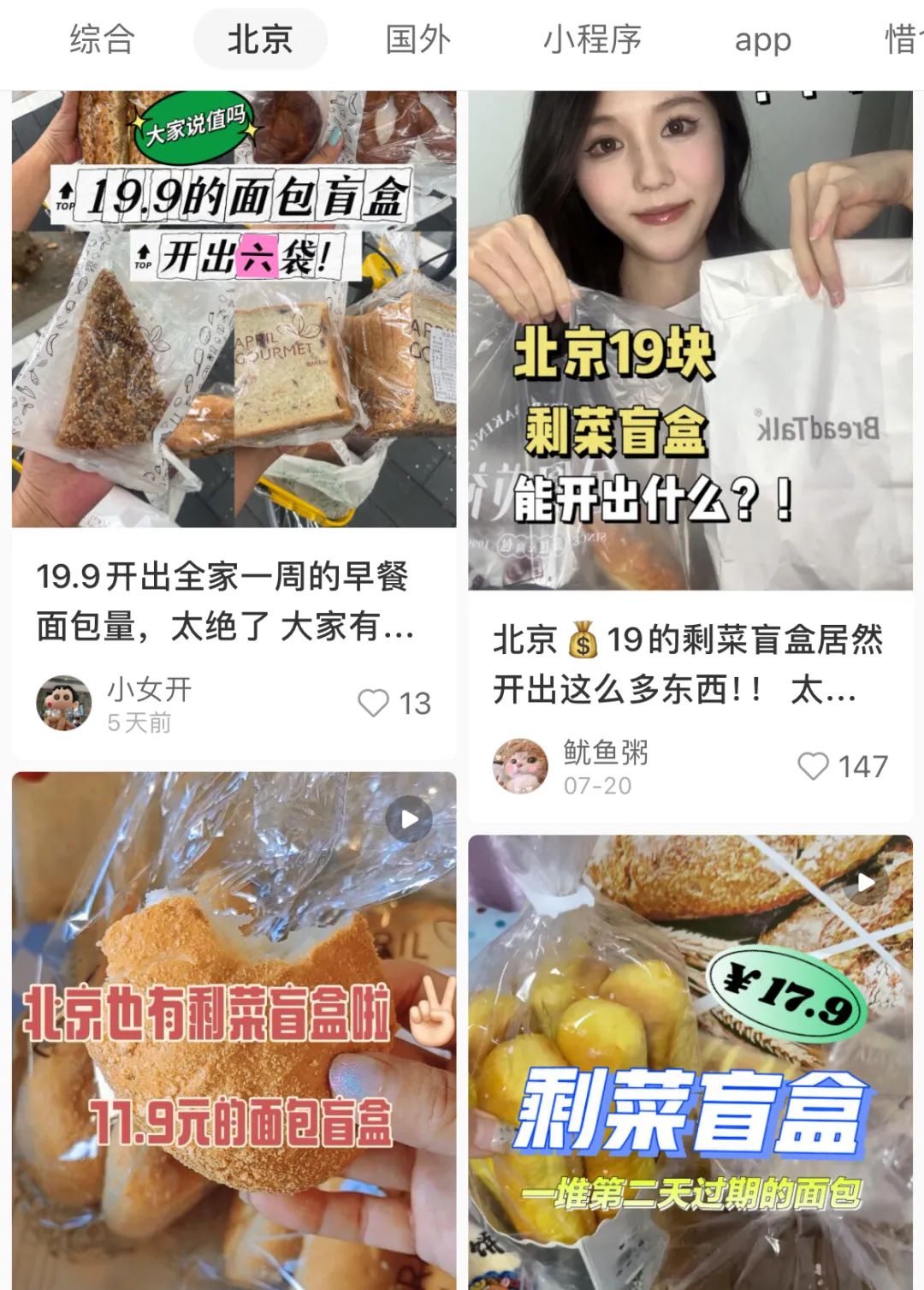Open the 小程序 tab

[592, 39]
